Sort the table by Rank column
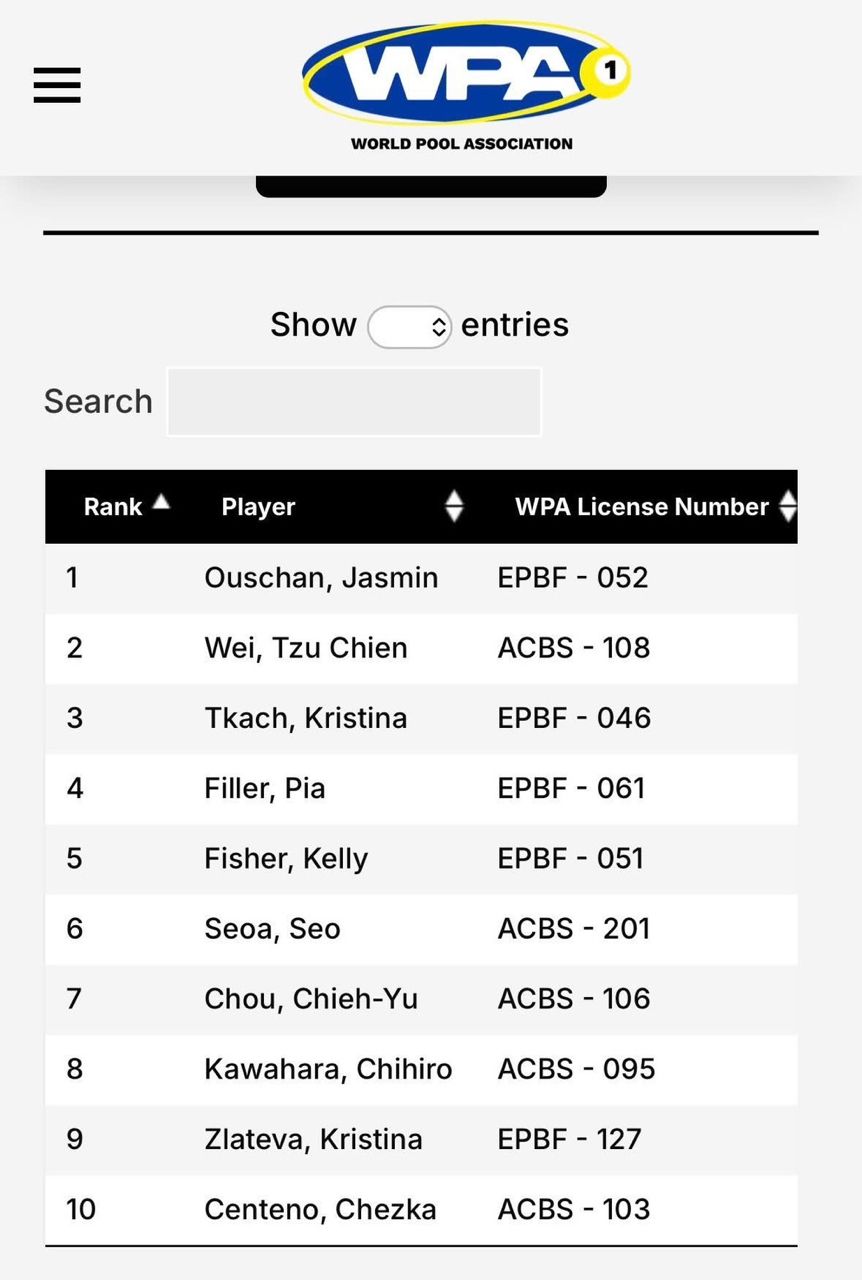This screenshot has height=1280, width=862. pos(125,506)
